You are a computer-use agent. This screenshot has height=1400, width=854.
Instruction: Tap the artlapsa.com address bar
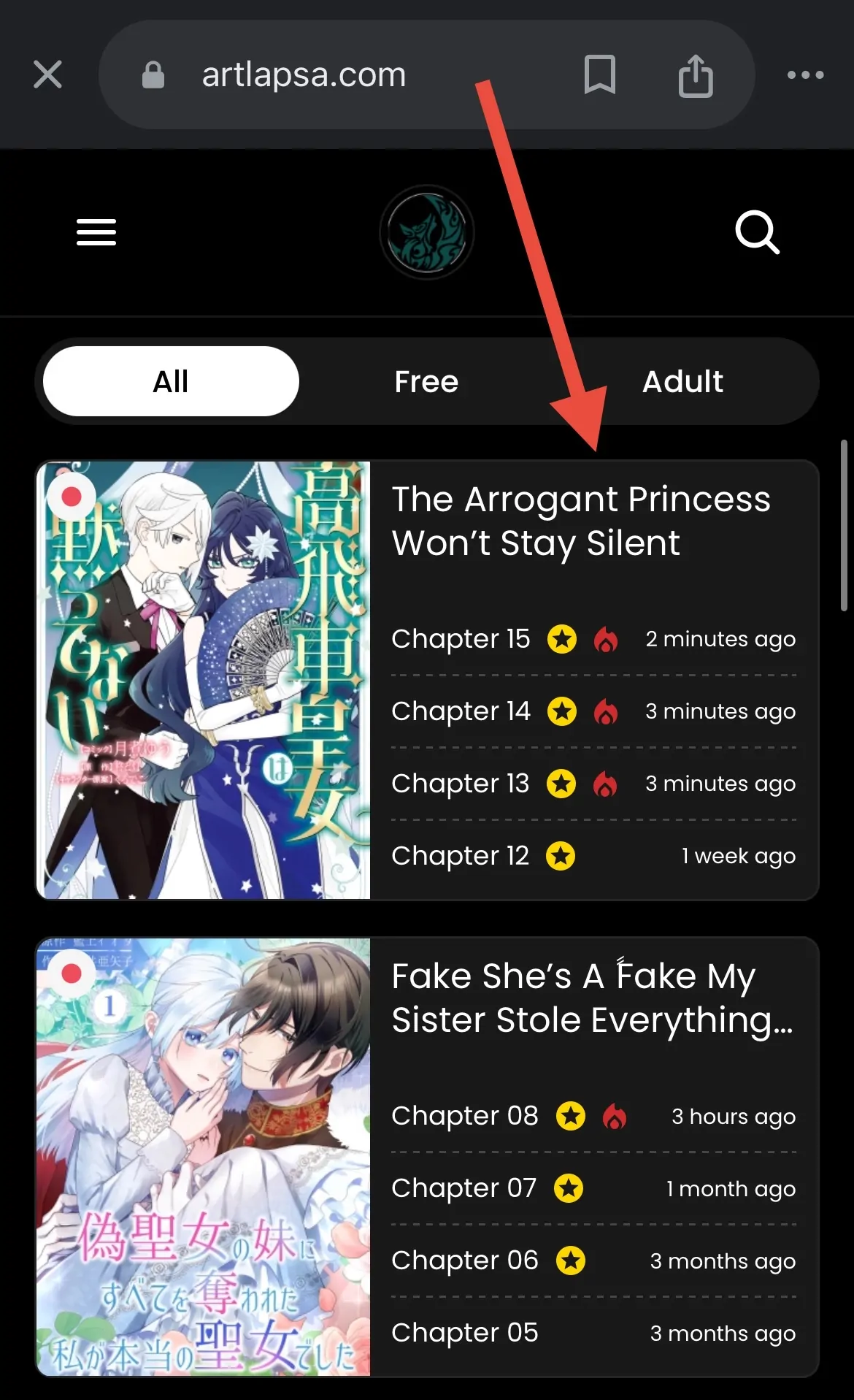(x=304, y=74)
